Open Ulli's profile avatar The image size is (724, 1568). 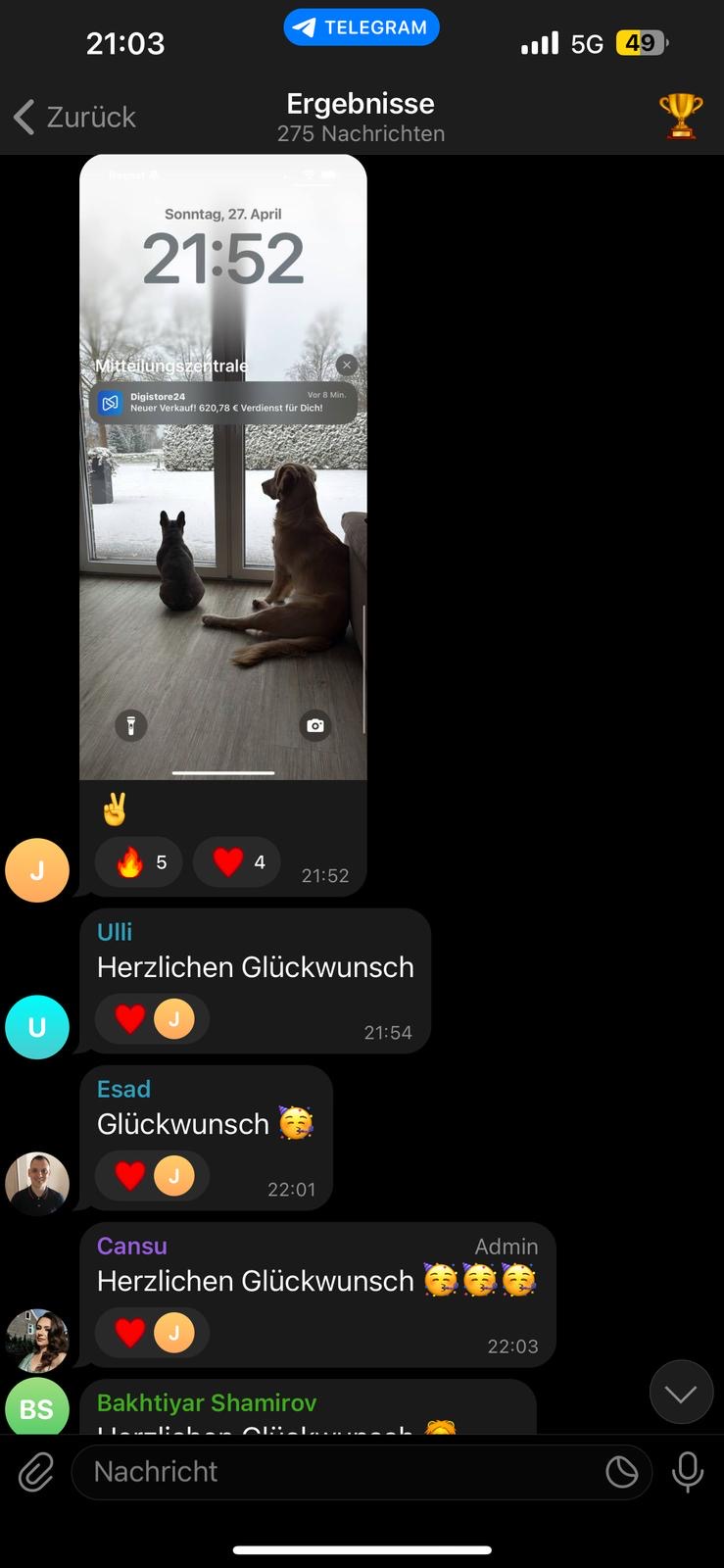pyautogui.click(x=37, y=1027)
